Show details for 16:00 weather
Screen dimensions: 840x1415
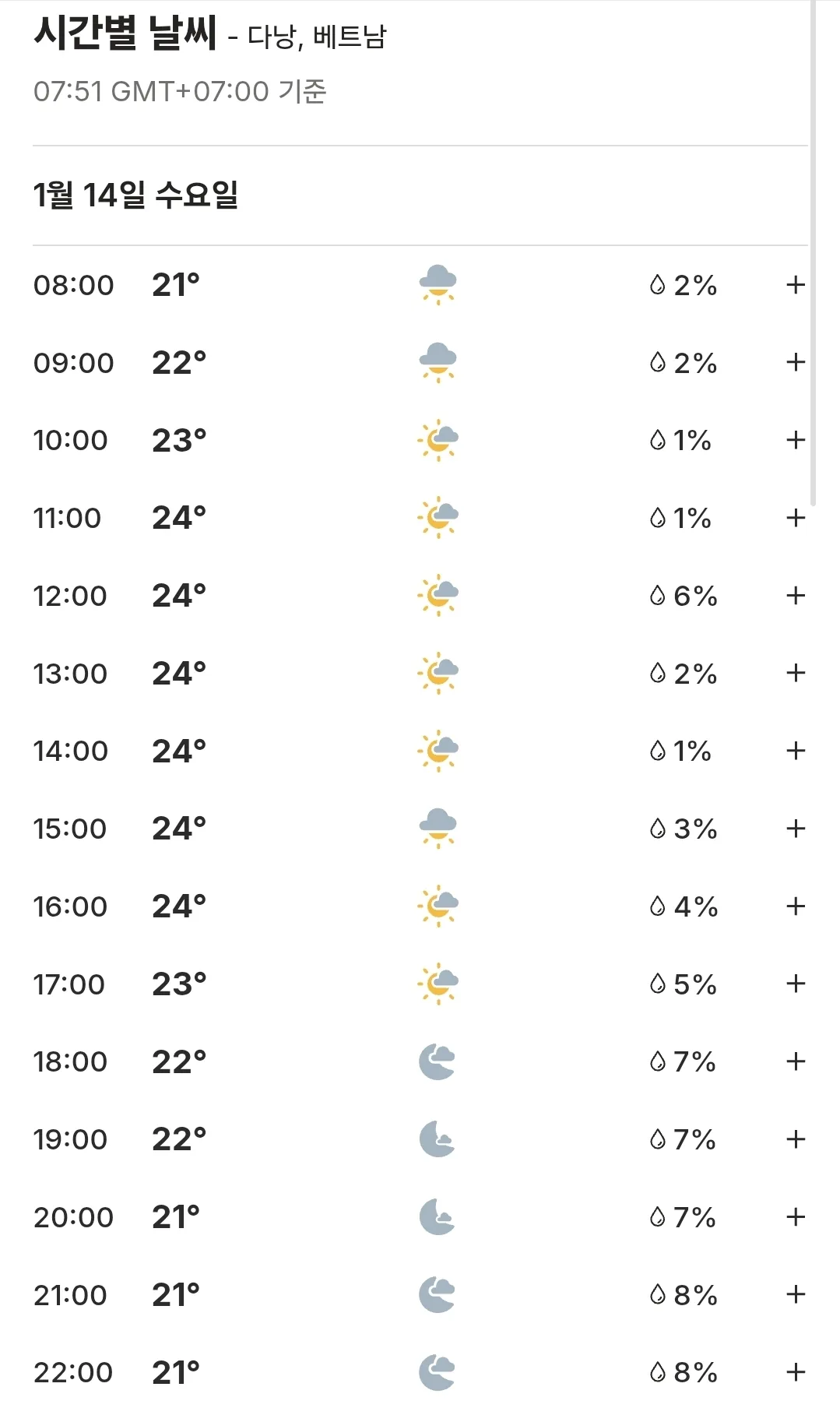[795, 906]
